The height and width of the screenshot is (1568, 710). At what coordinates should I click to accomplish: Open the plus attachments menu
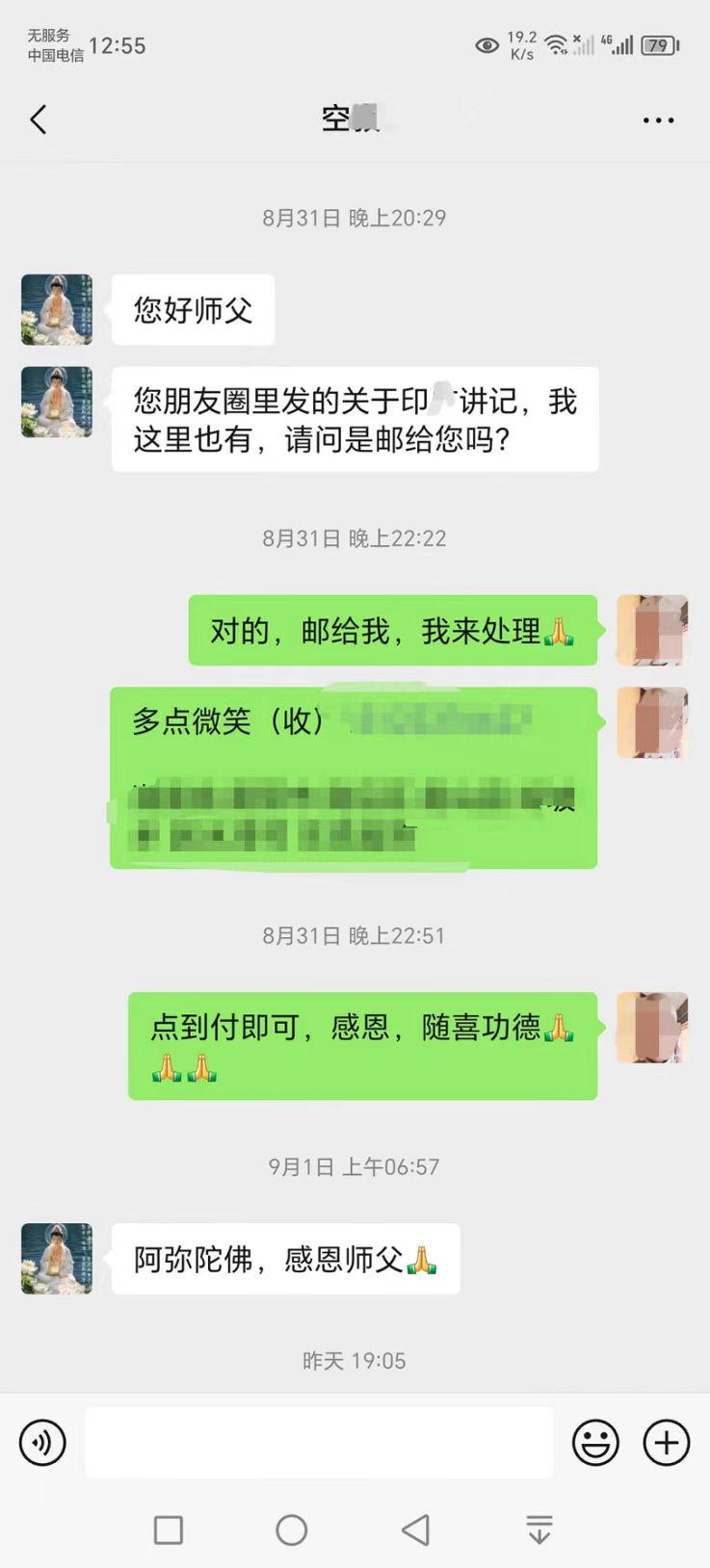667,1442
